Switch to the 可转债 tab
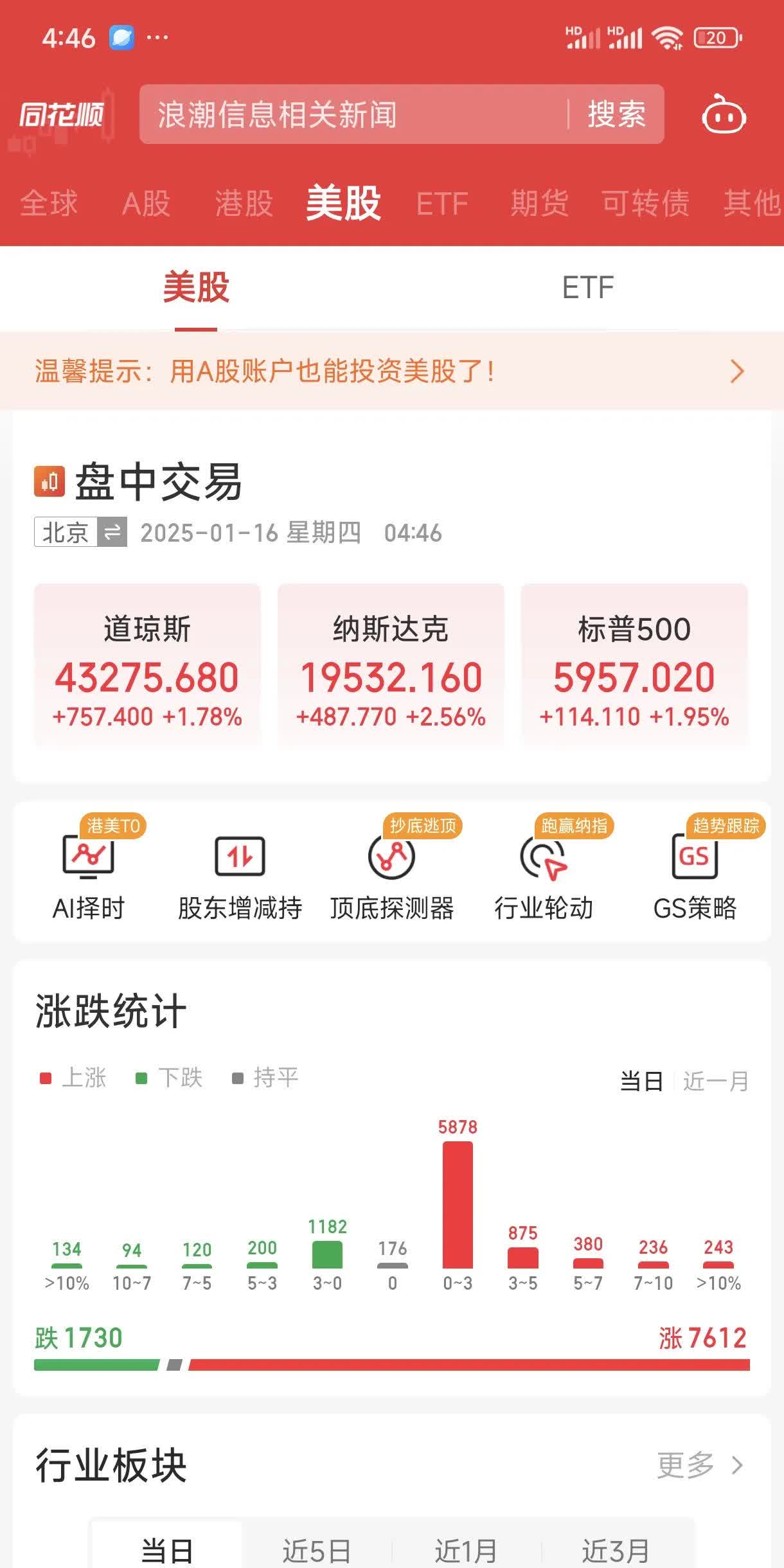The height and width of the screenshot is (1568, 784). point(645,204)
